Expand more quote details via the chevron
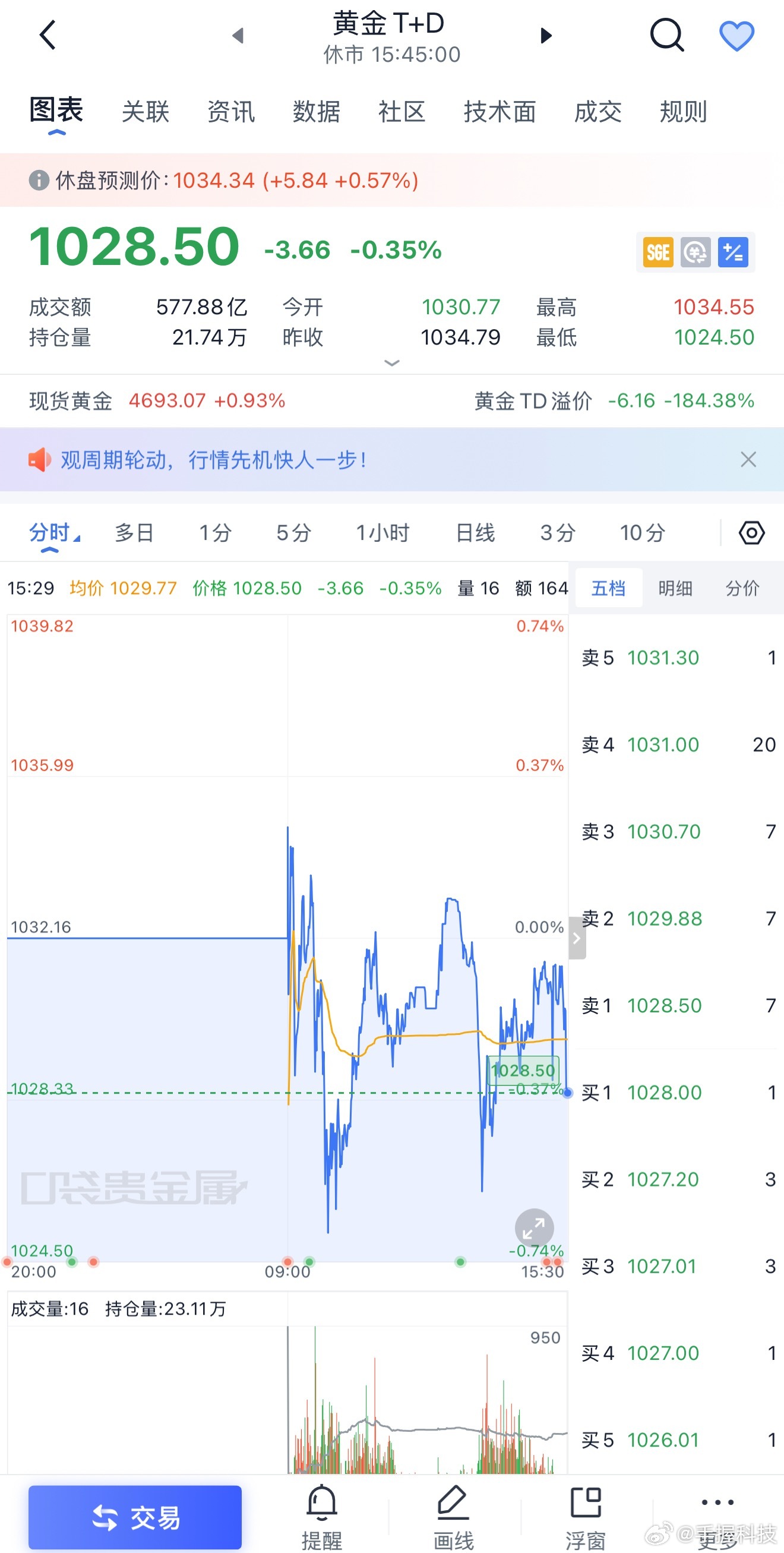784x1553 pixels. 391,364
